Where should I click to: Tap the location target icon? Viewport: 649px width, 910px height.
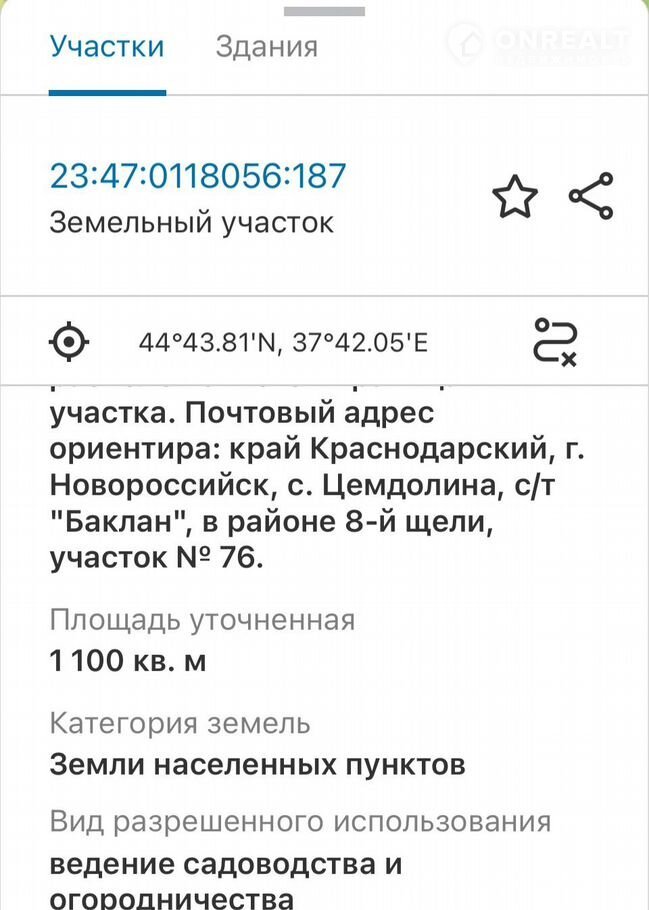point(69,342)
